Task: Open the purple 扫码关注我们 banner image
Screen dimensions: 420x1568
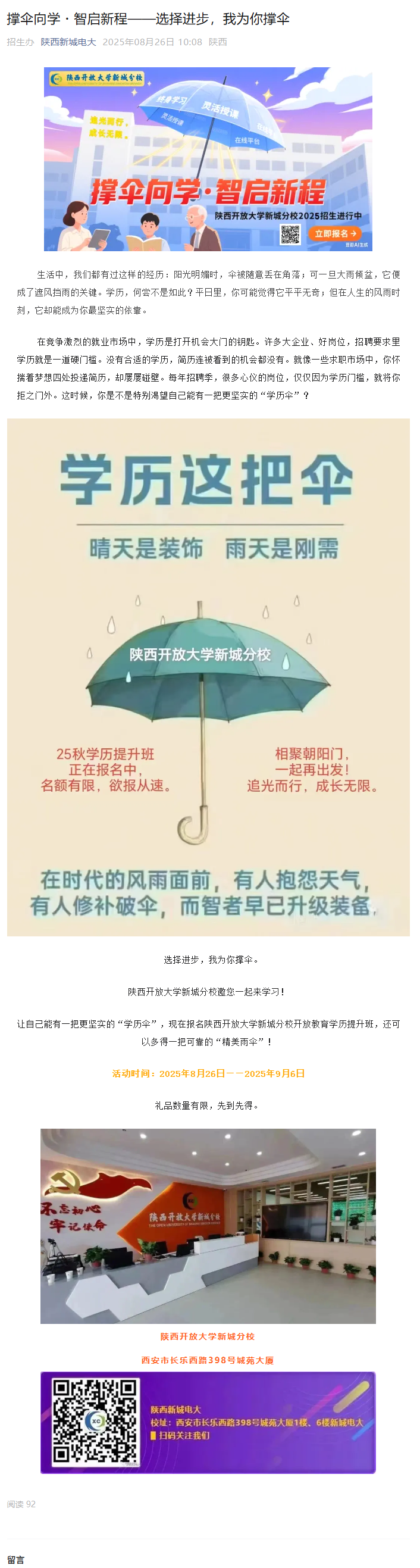Action: 208,1422
